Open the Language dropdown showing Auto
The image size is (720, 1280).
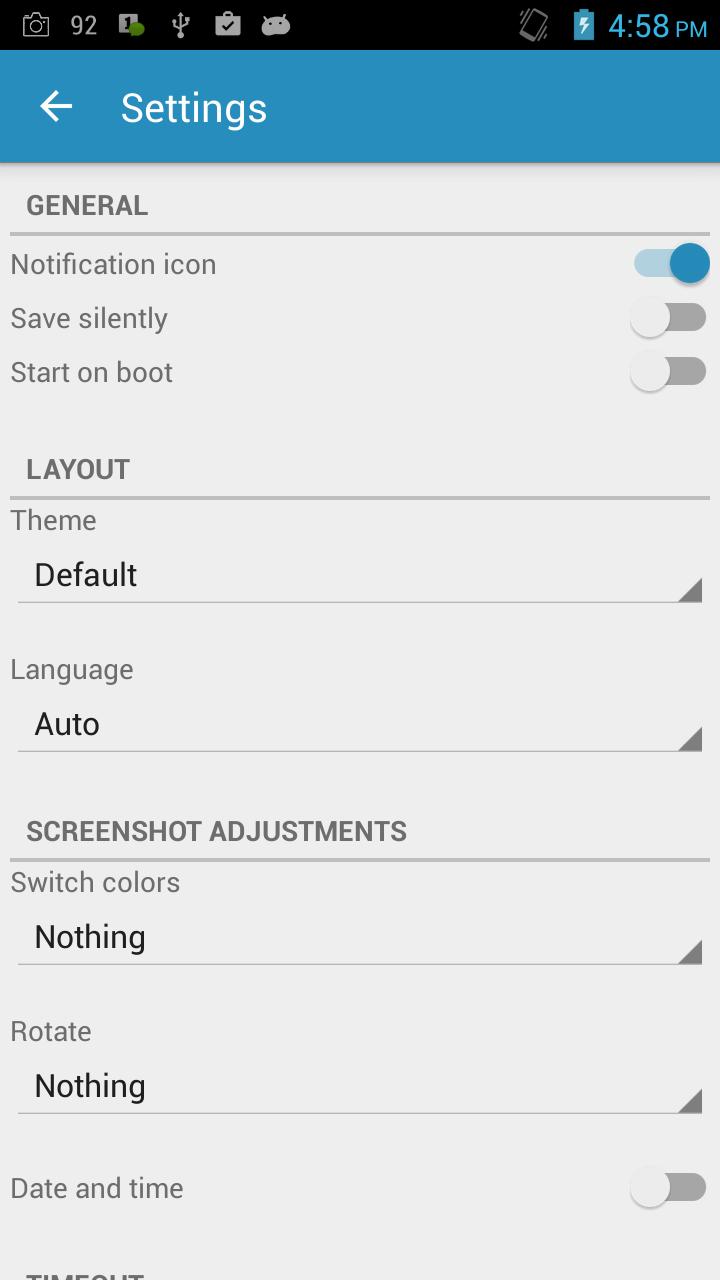click(360, 725)
